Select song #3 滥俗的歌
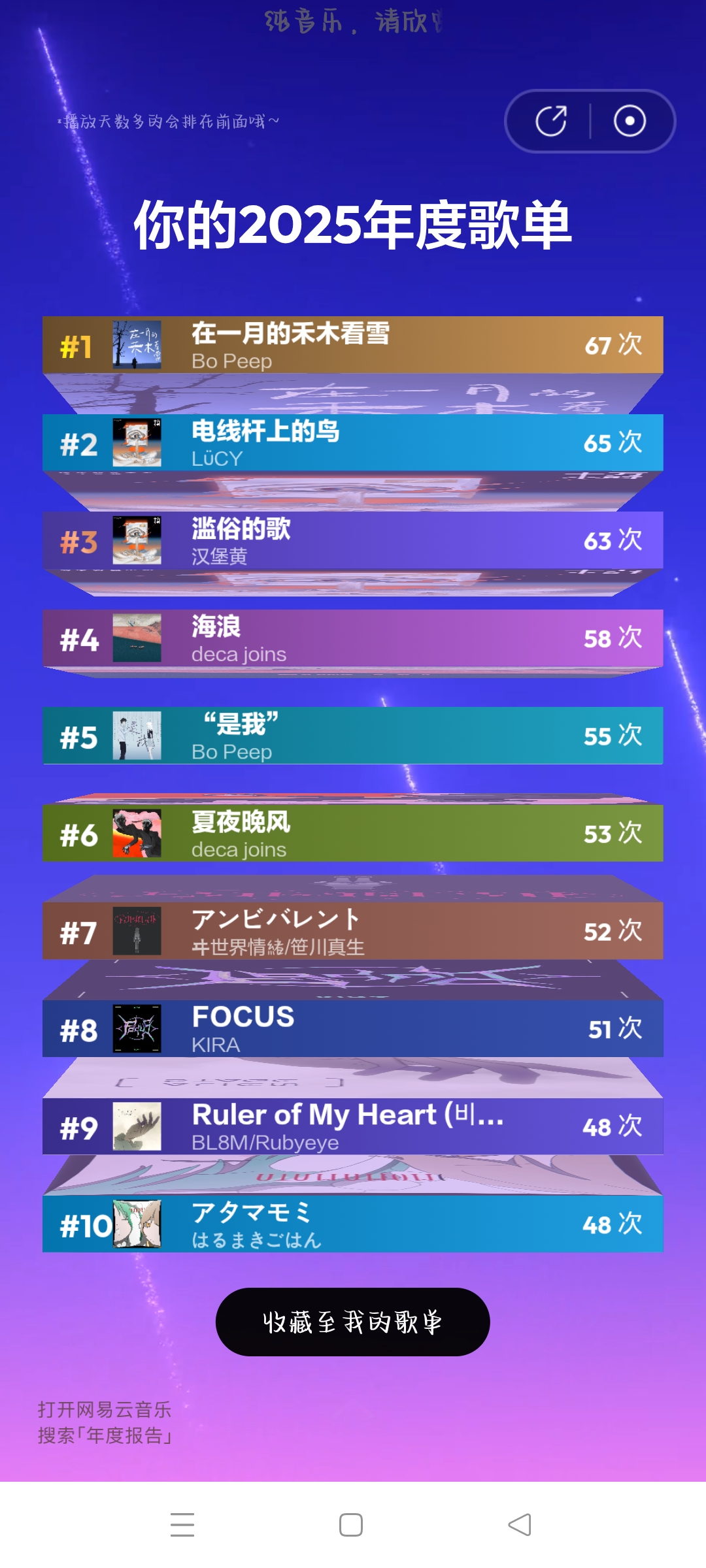Screen dimensions: 706x1568 tap(353, 540)
